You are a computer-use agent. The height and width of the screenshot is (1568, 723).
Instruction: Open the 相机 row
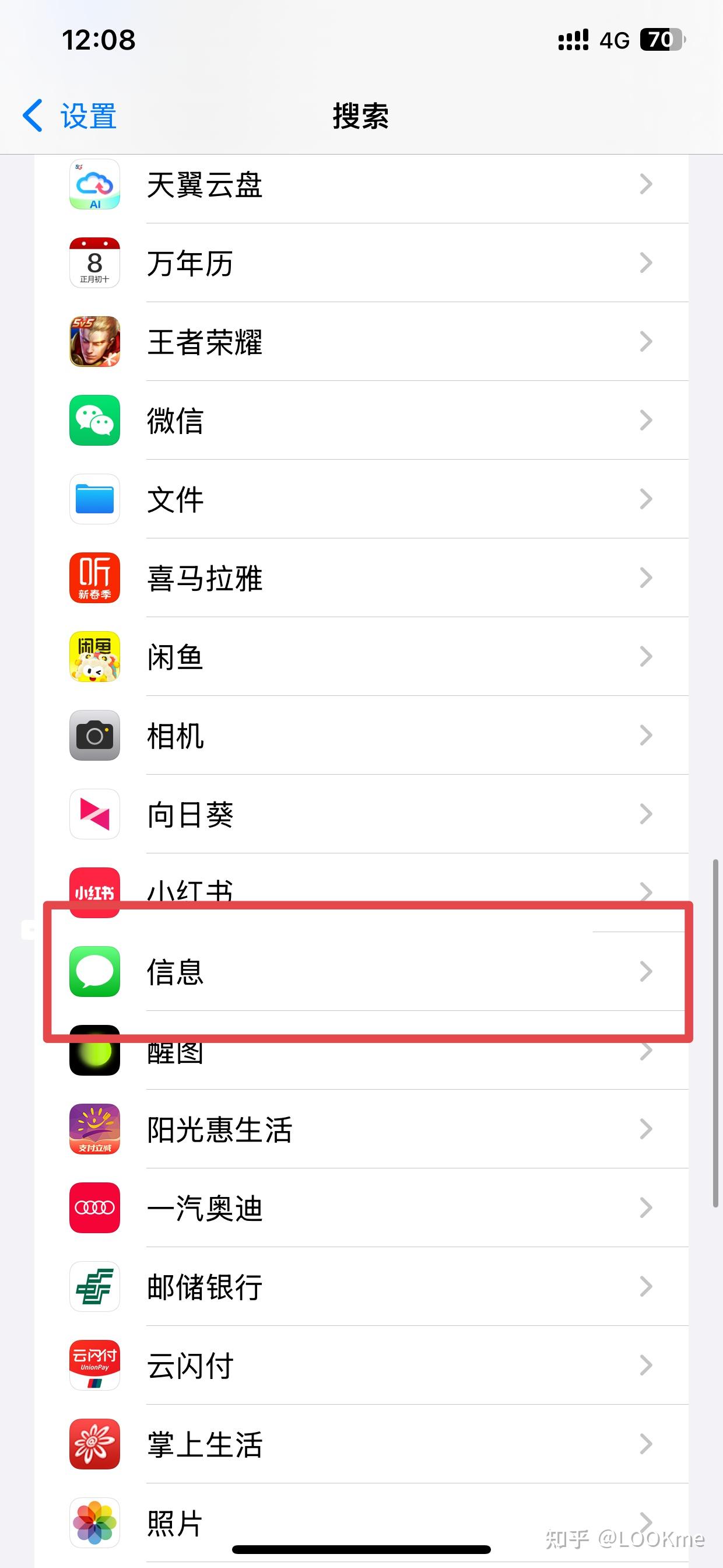(361, 736)
